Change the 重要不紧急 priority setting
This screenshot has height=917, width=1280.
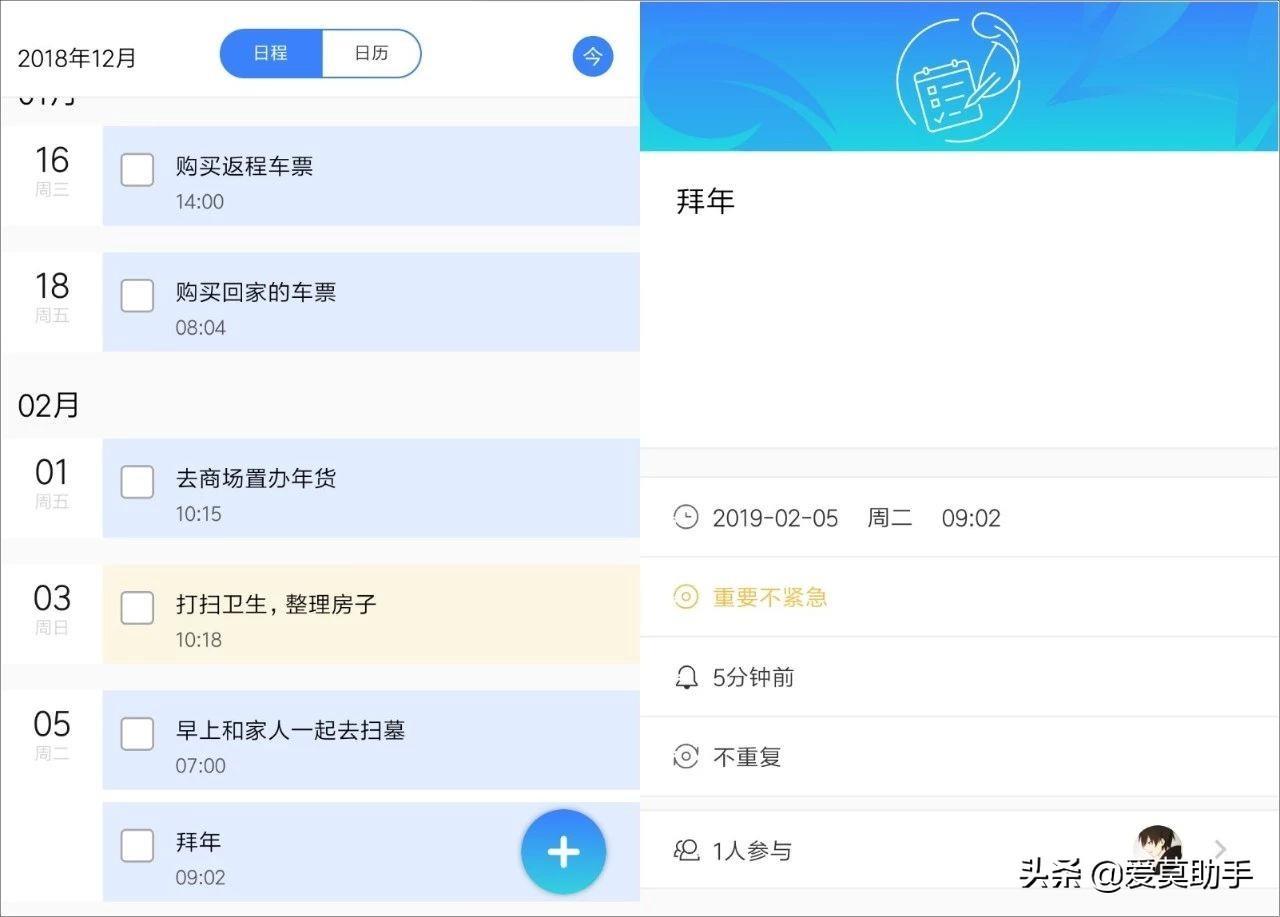coord(769,598)
